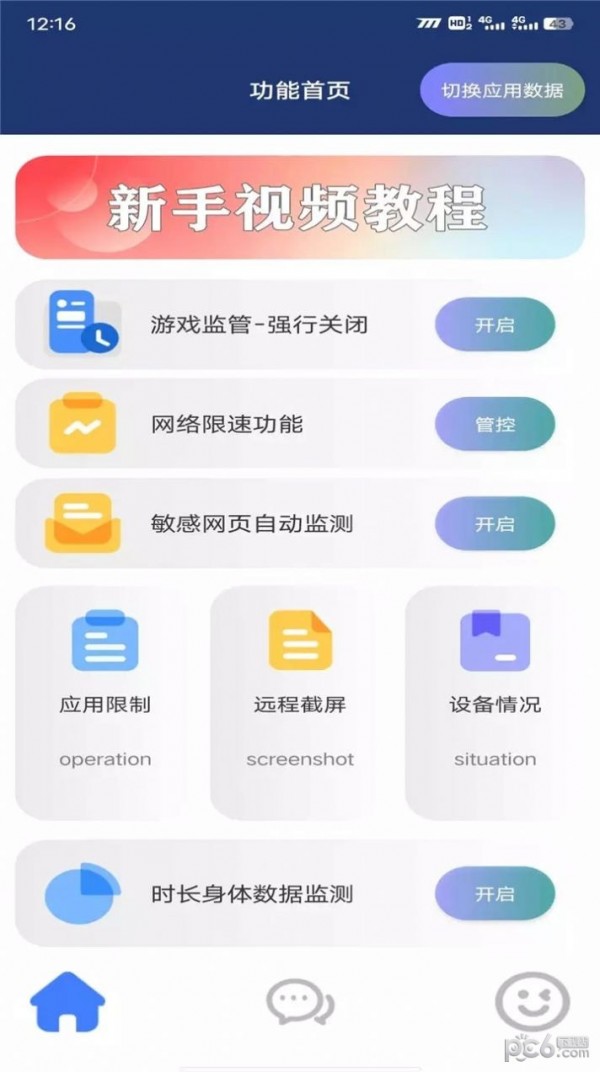Open the 设备情况 card

(x=495, y=700)
